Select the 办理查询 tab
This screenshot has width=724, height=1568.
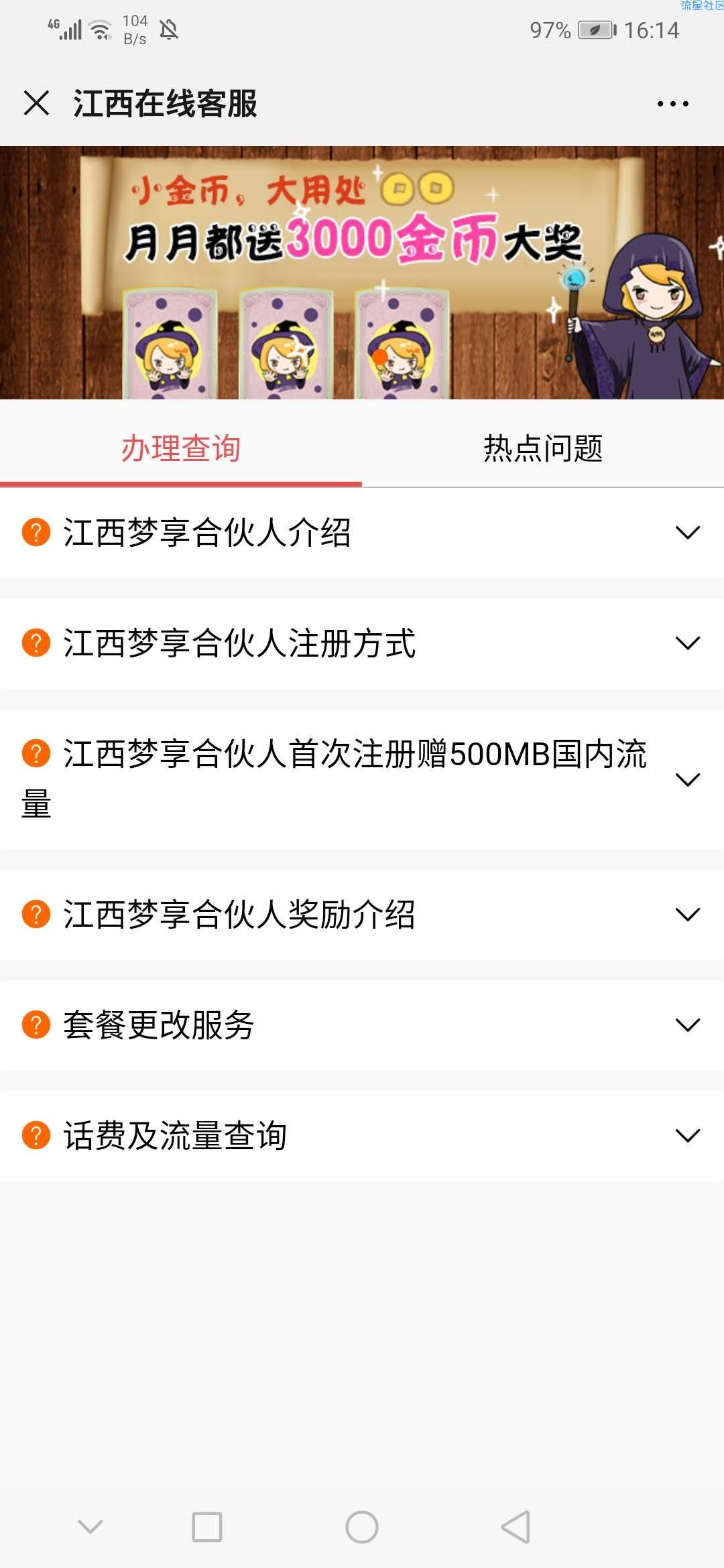coord(181,448)
